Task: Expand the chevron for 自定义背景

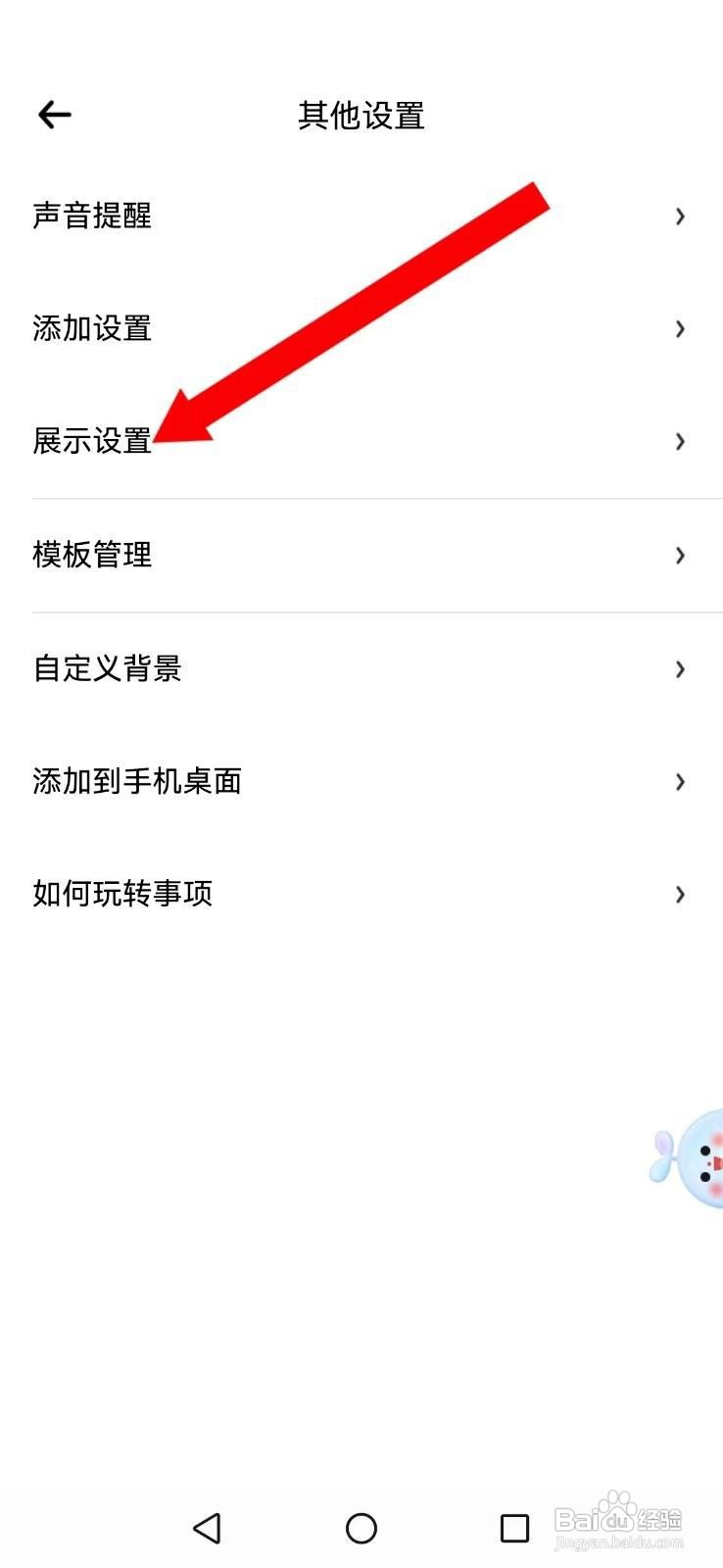Action: point(680,668)
